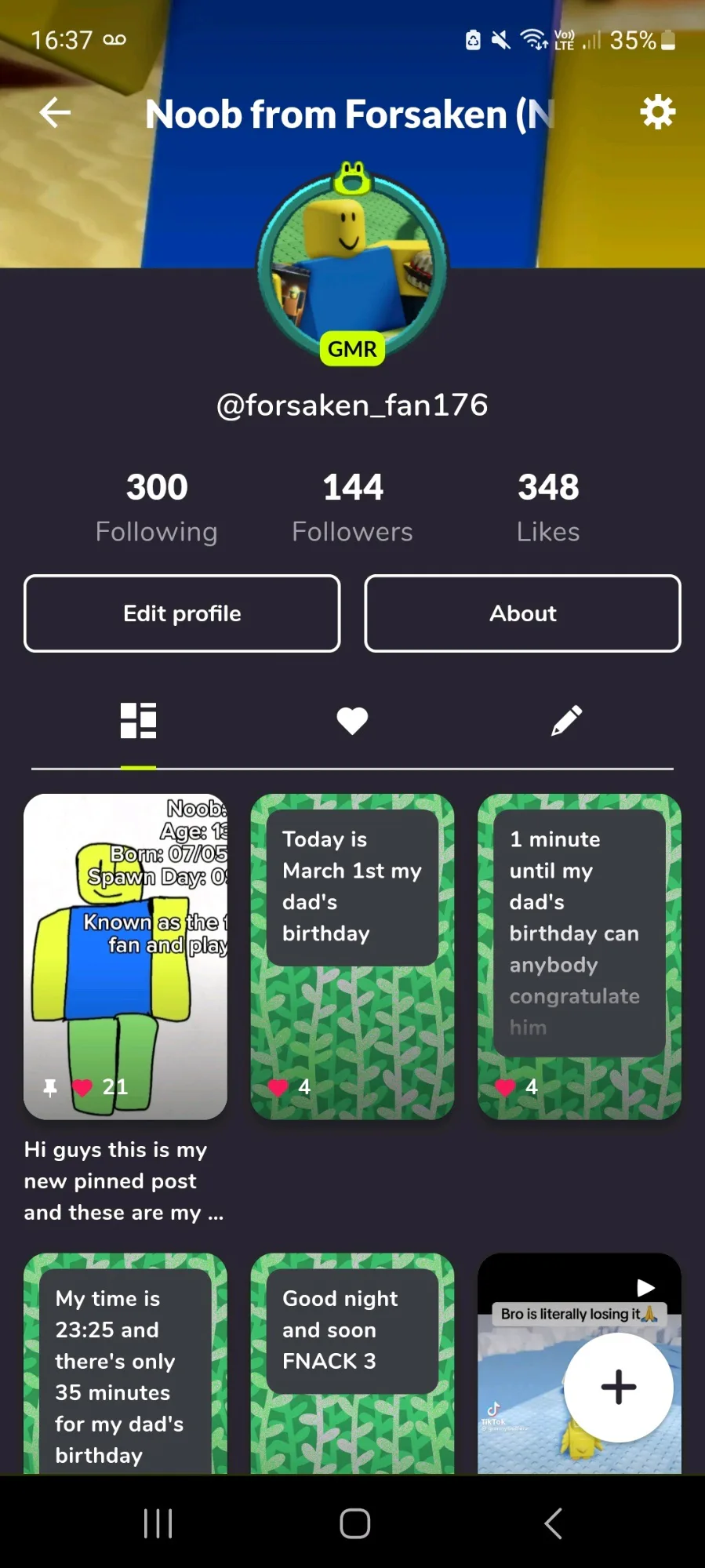Screen dimensions: 705x1568
Task: Open the 'Good night and soon FNACK 3' post
Action: (352, 1365)
